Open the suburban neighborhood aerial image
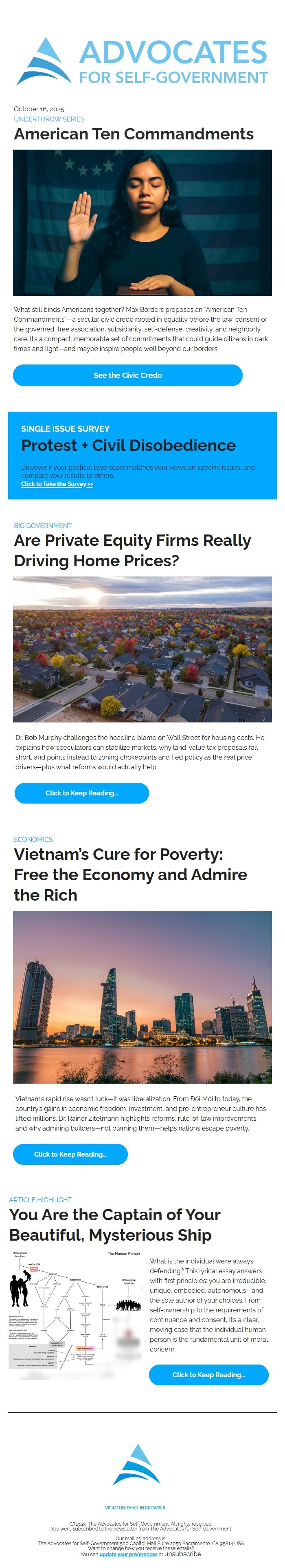This screenshot has height=1568, width=285. [x=142, y=649]
